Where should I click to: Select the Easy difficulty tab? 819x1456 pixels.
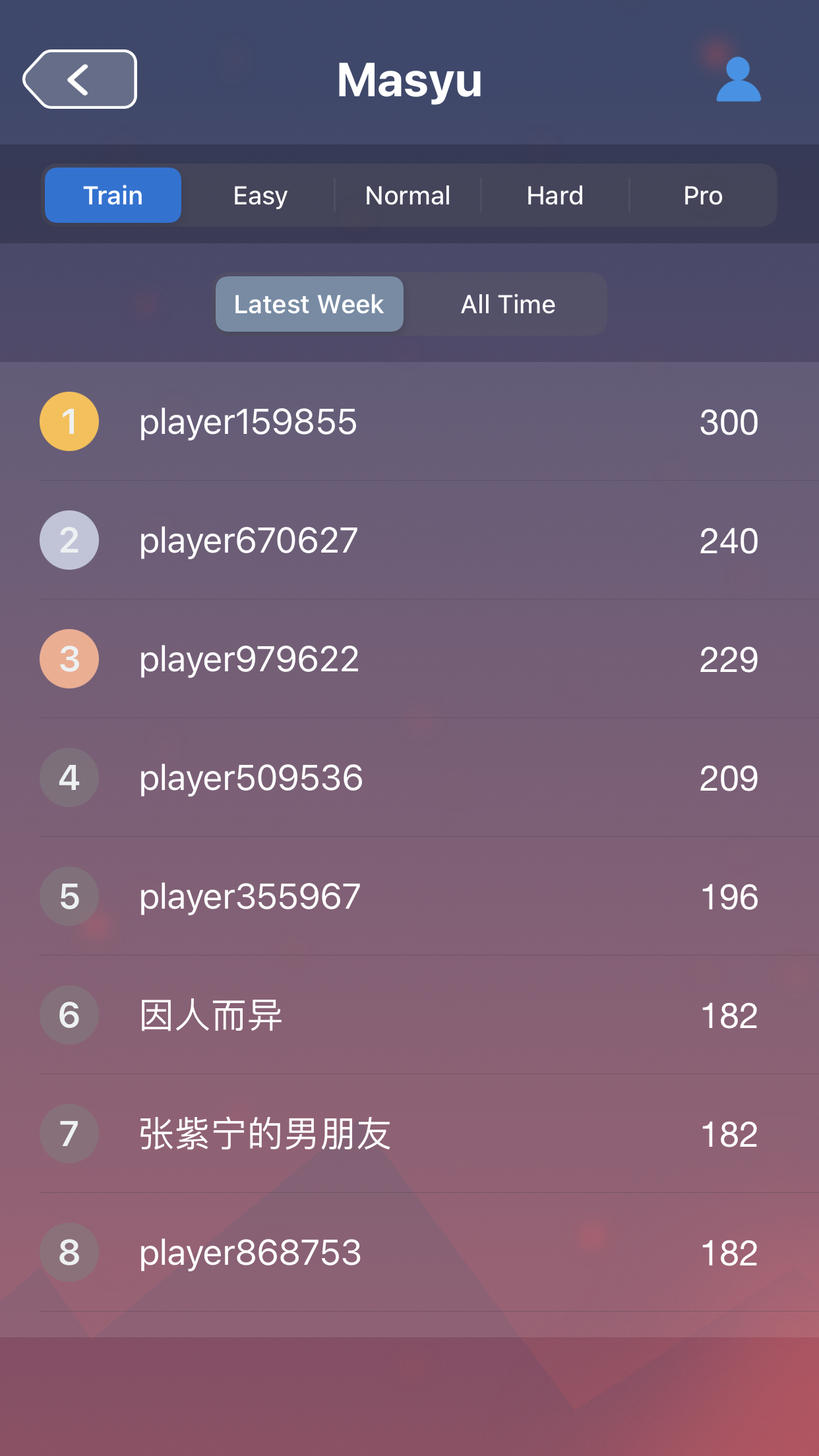(260, 195)
